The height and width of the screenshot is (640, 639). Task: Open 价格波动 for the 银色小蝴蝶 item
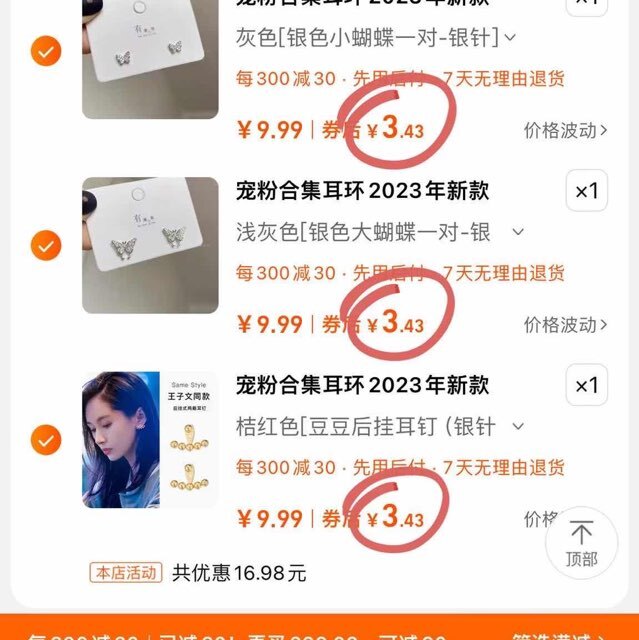point(566,130)
